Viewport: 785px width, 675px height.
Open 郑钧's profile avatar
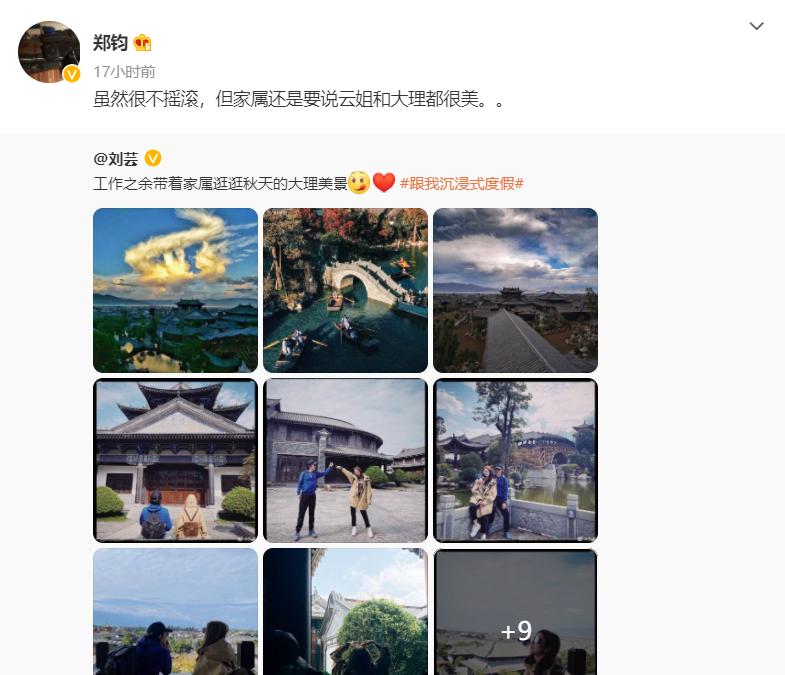pos(49,52)
